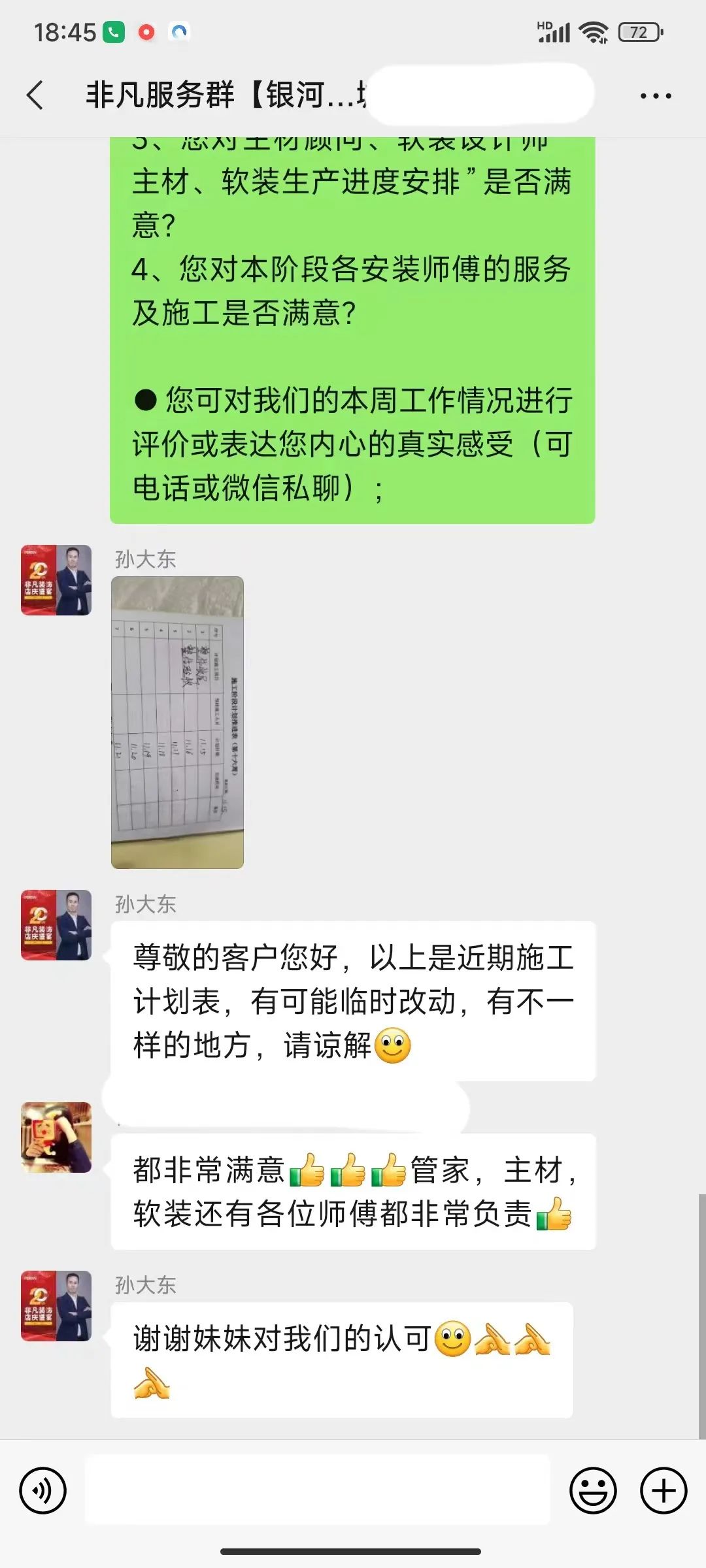Focus the message text field
Image resolution: width=706 pixels, height=1568 pixels.
tap(318, 1491)
